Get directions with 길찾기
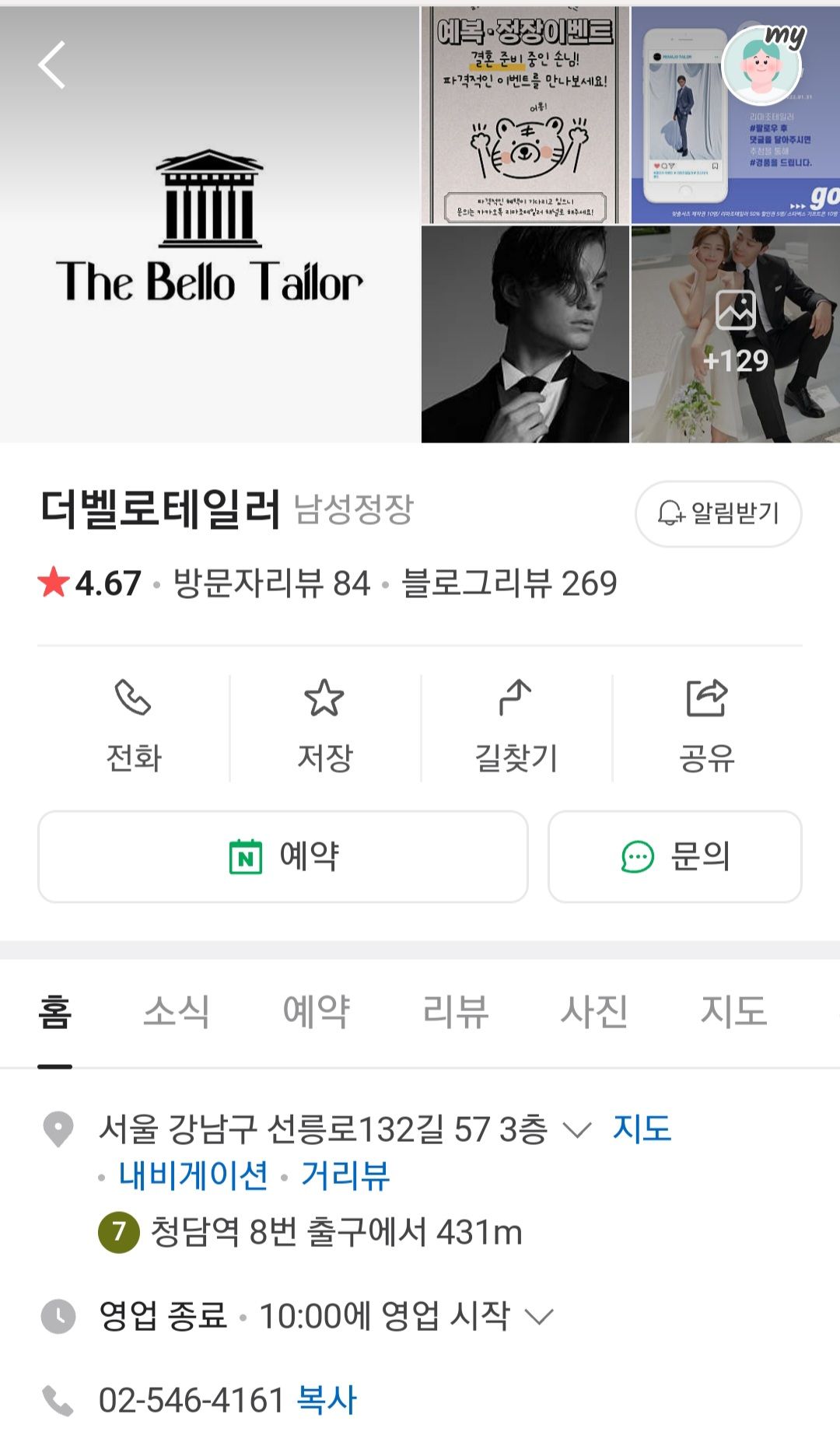840x1449 pixels. pos(516,727)
